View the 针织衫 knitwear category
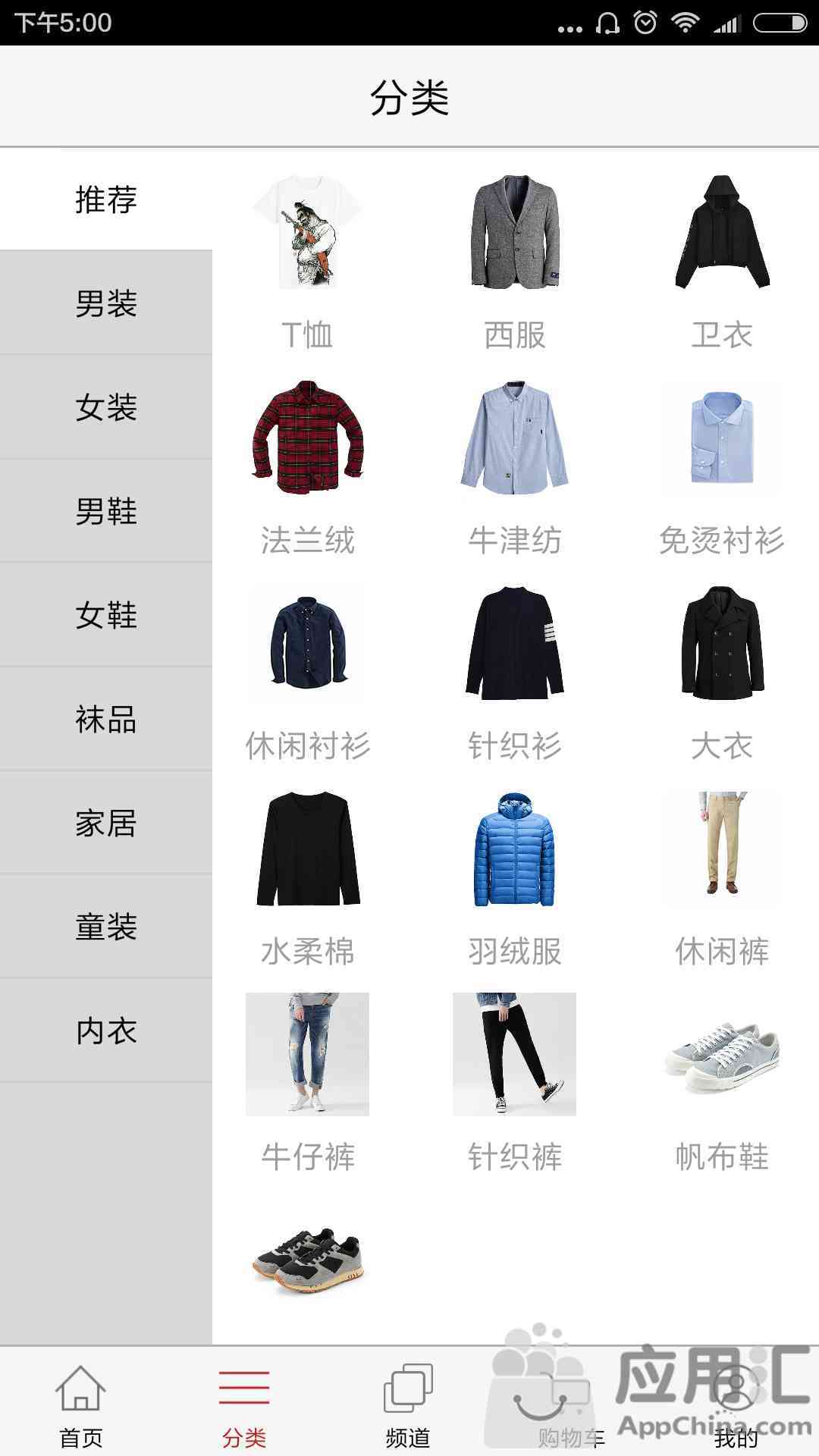The height and width of the screenshot is (1456, 819). click(514, 667)
